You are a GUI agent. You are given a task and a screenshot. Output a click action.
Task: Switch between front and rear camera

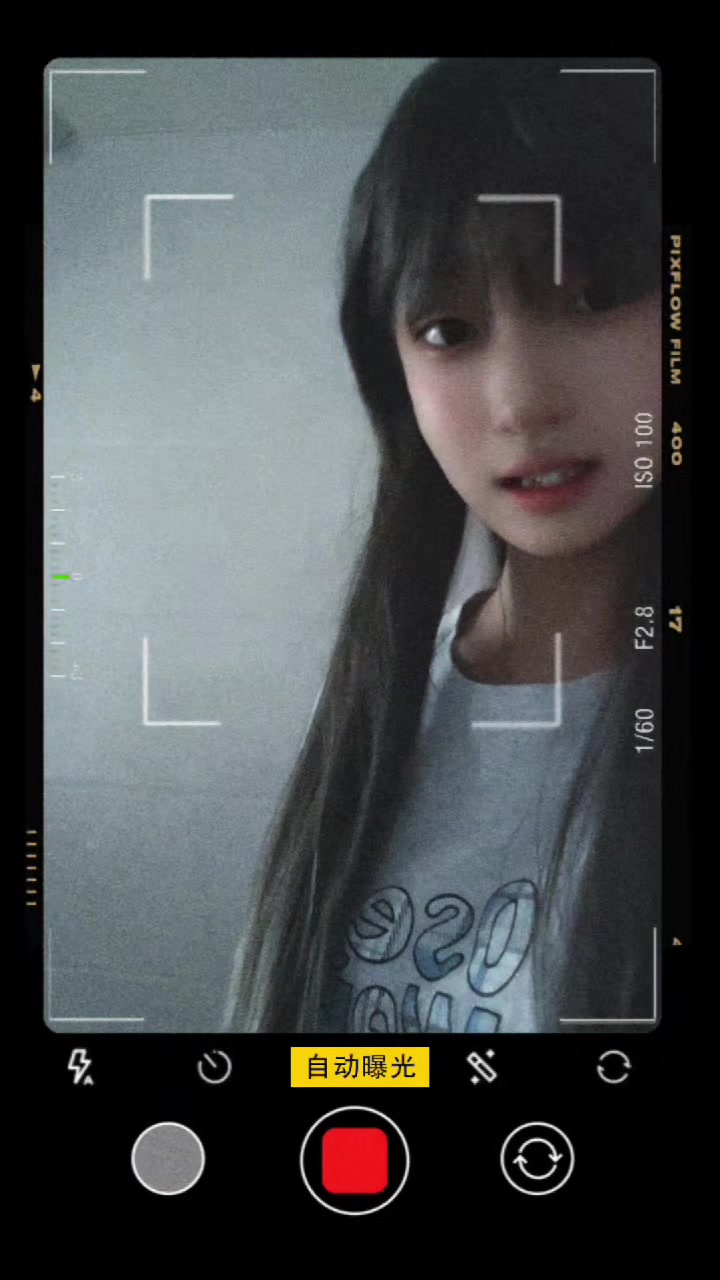pos(537,1158)
